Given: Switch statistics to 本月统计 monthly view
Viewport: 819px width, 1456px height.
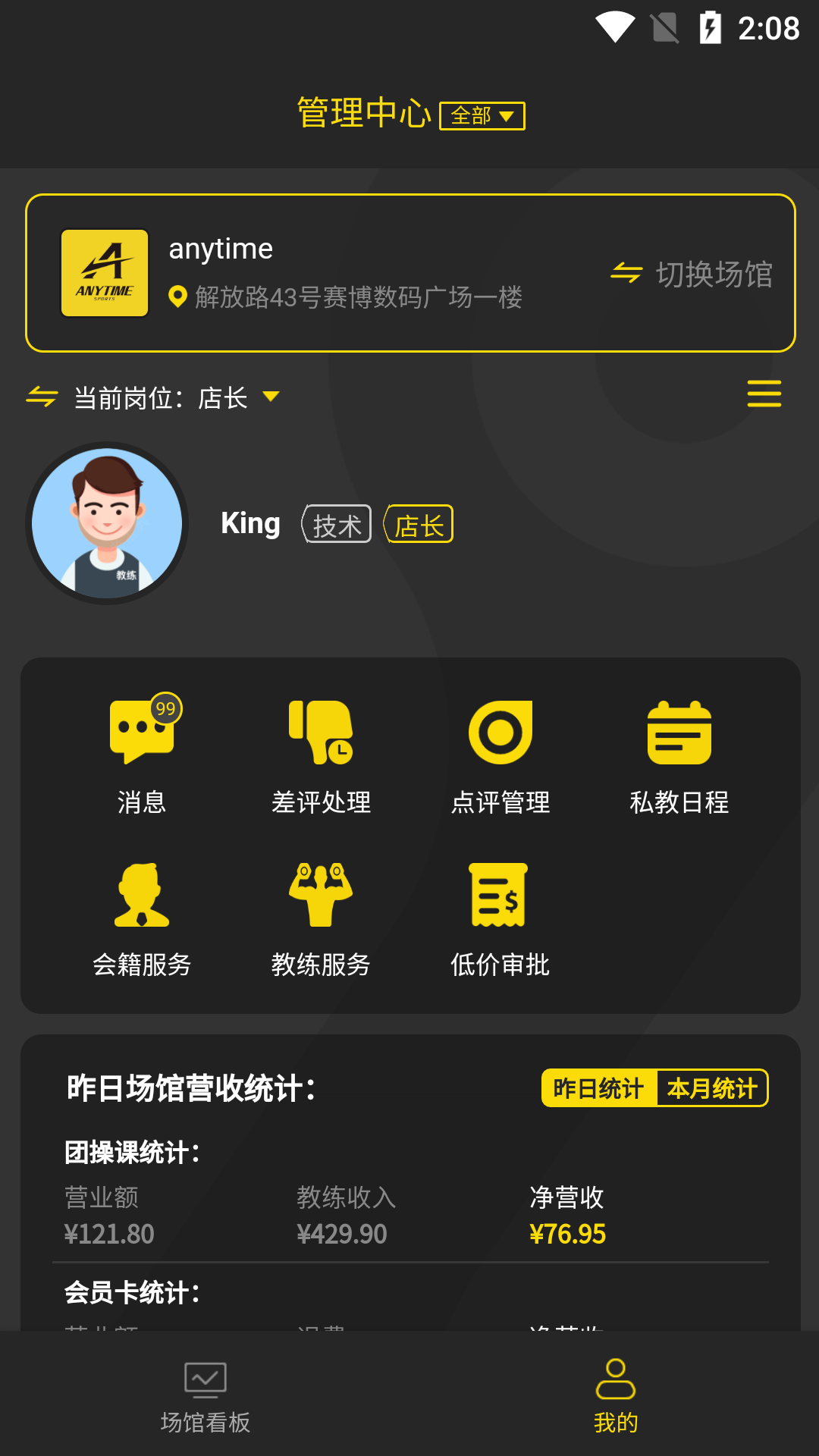Looking at the screenshot, I should 712,1087.
